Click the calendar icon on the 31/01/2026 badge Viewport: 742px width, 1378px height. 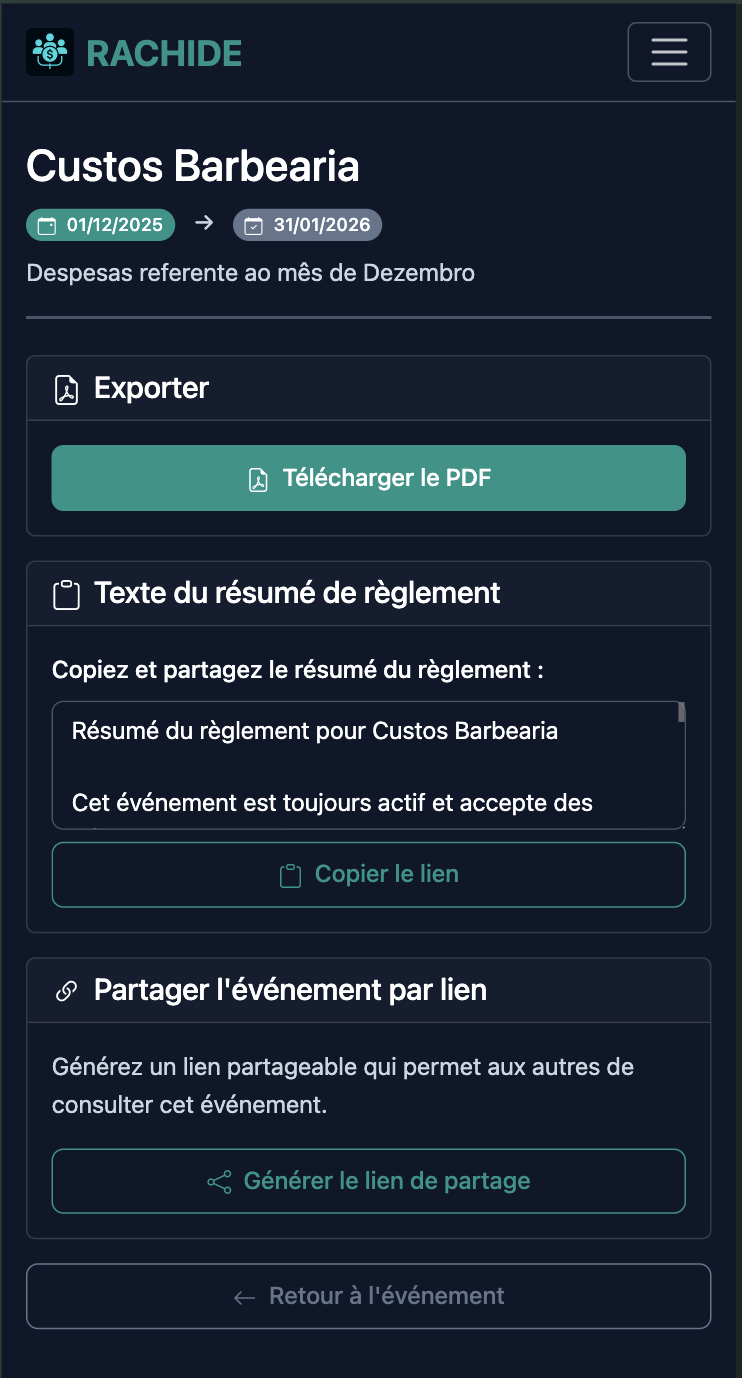(253, 224)
